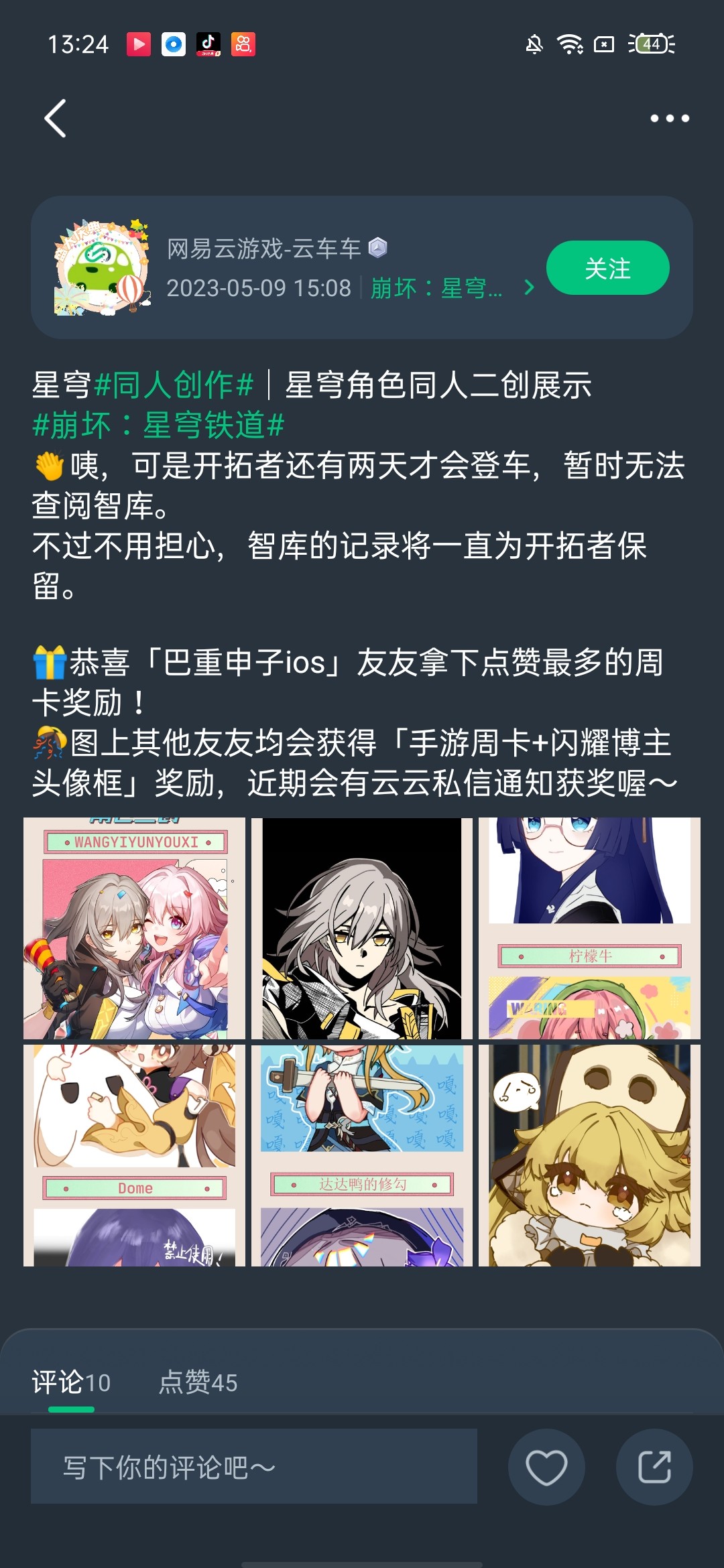This screenshot has width=724, height=1568.
Task: Share this post
Action: 654,1467
